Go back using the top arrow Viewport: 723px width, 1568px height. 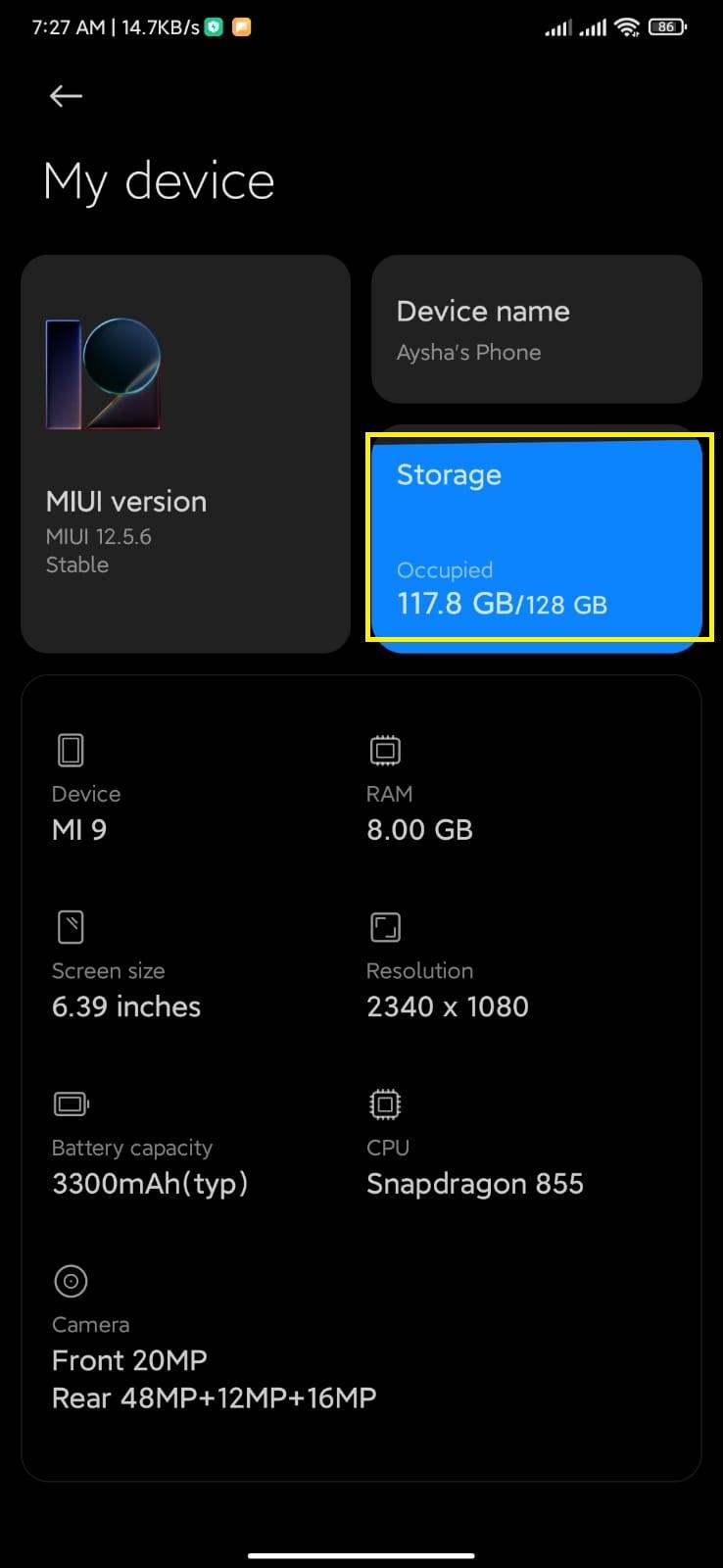[66, 96]
